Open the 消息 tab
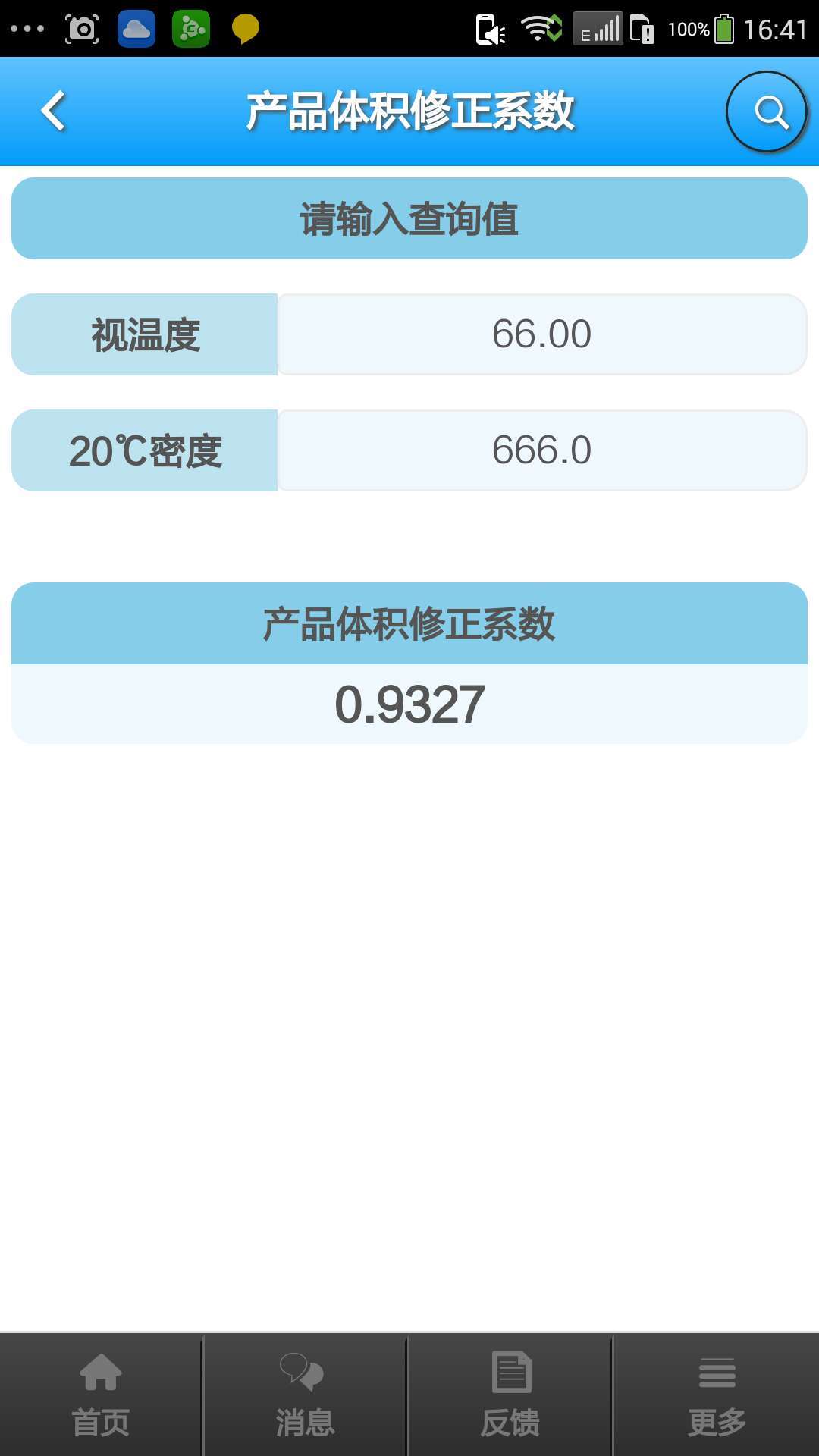The width and height of the screenshot is (819, 1456). point(306,1395)
